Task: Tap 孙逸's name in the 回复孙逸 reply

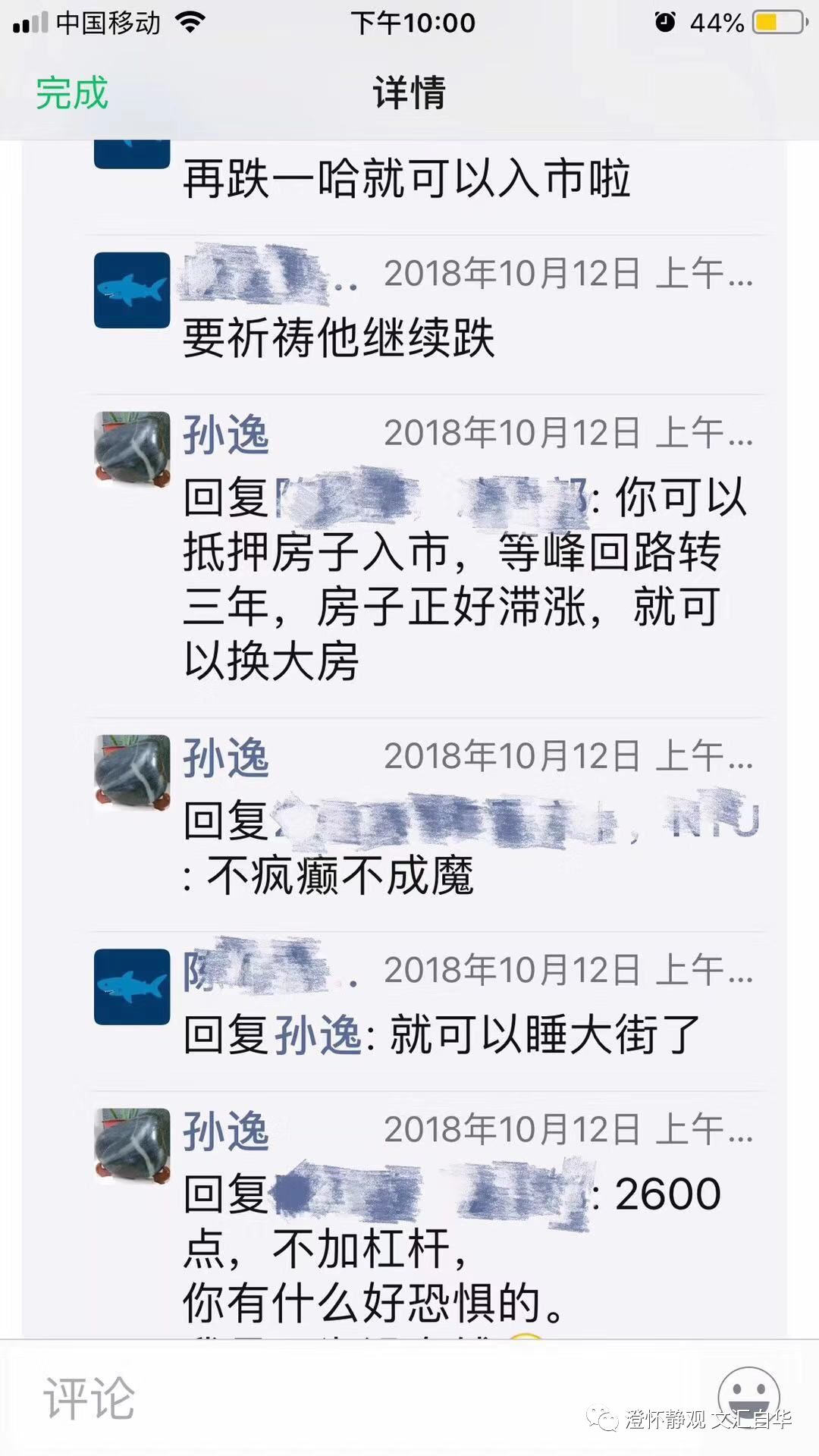Action: pyautogui.click(x=317, y=1034)
